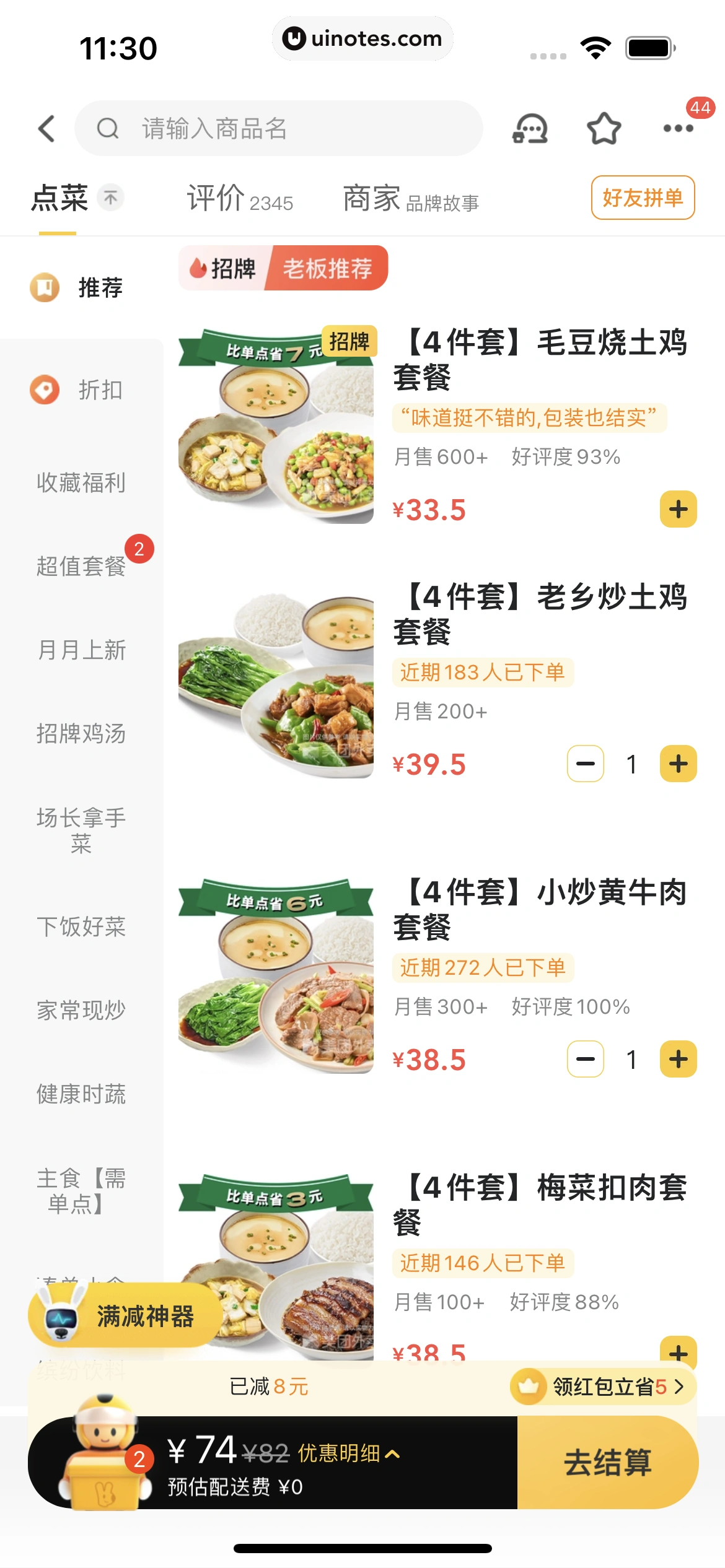The image size is (725, 1568).
Task: Tap the 请输入商品名 search box
Action: (x=279, y=129)
